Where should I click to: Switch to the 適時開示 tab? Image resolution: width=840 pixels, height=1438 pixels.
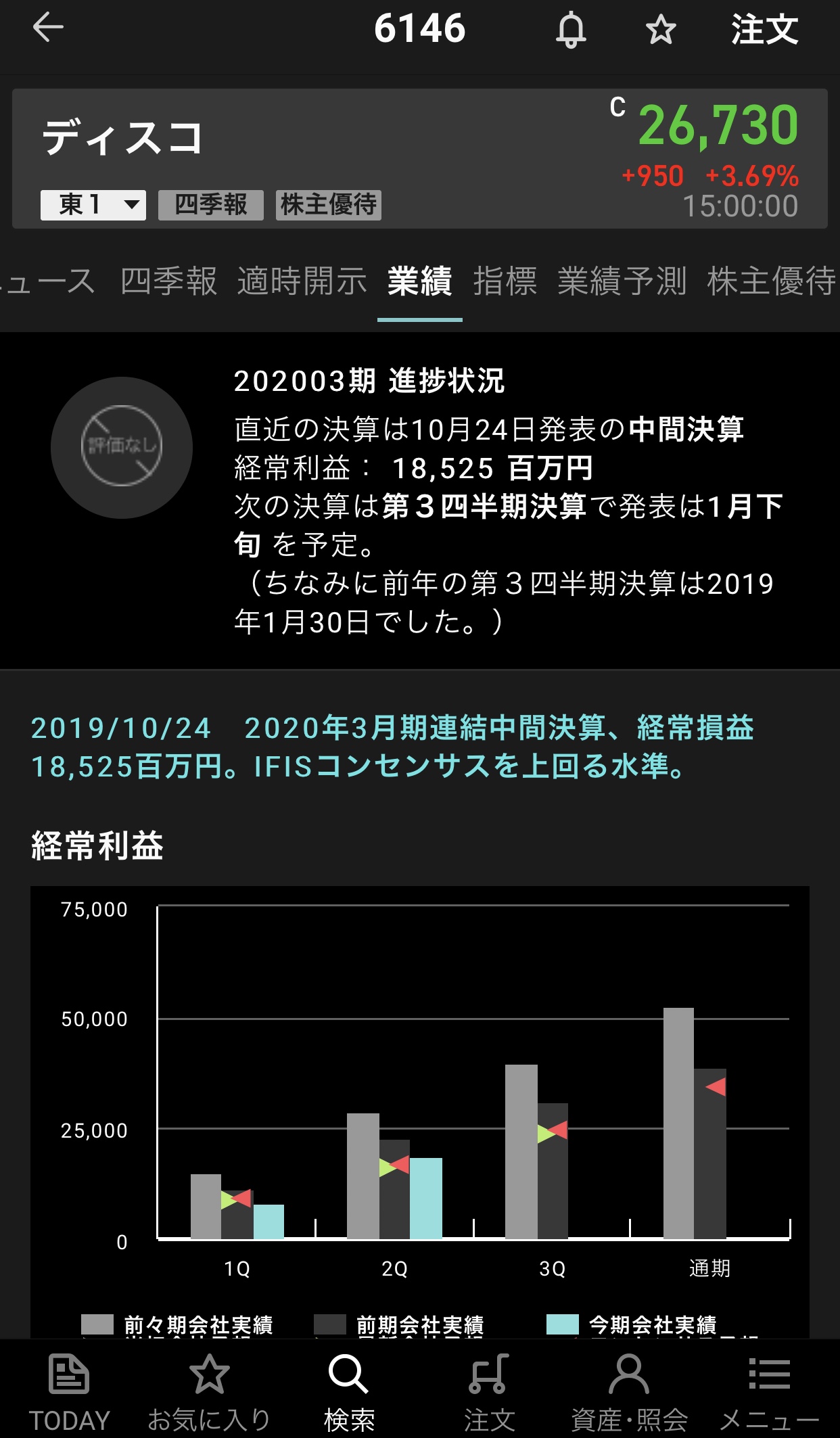tap(302, 281)
